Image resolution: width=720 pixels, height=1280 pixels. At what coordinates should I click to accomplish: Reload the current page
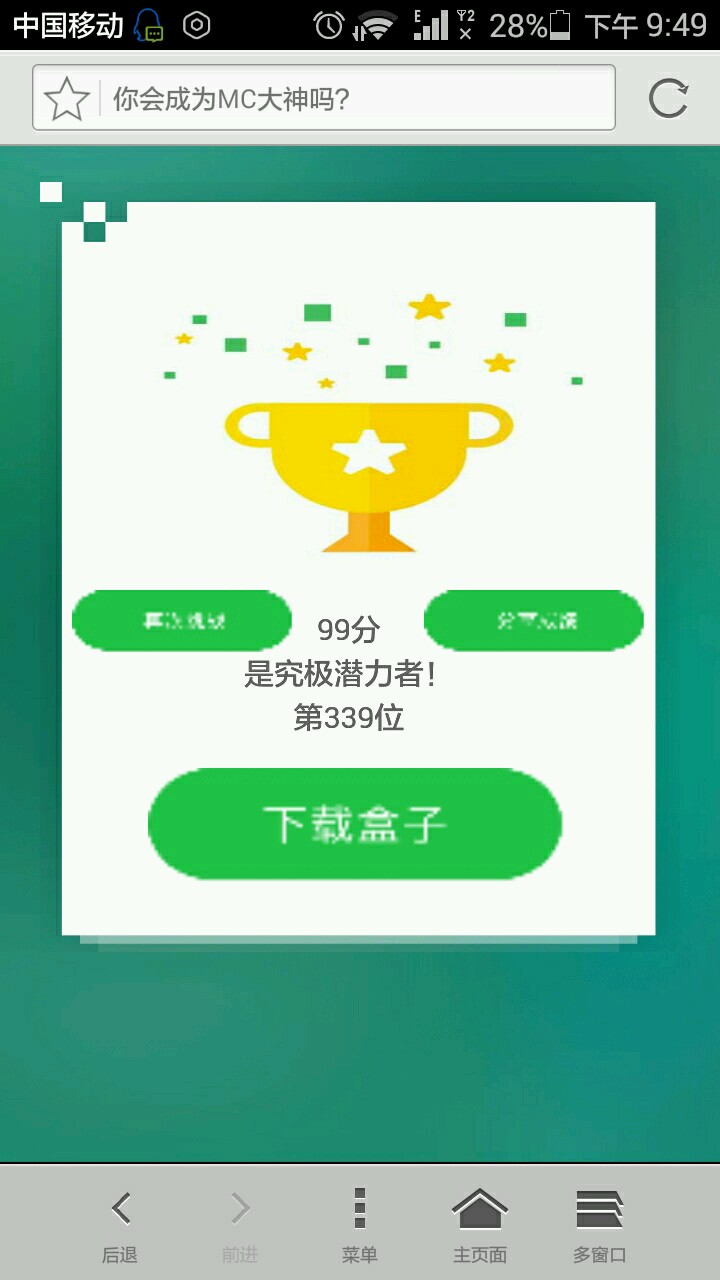pyautogui.click(x=668, y=99)
